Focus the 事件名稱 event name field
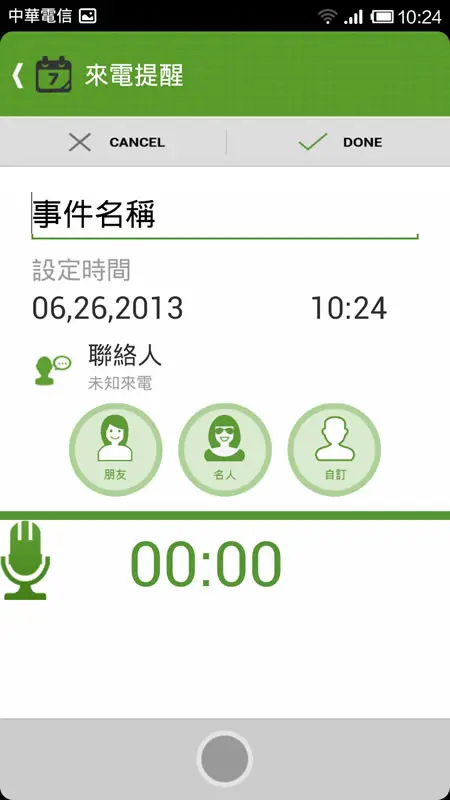450x800 pixels. coord(225,215)
